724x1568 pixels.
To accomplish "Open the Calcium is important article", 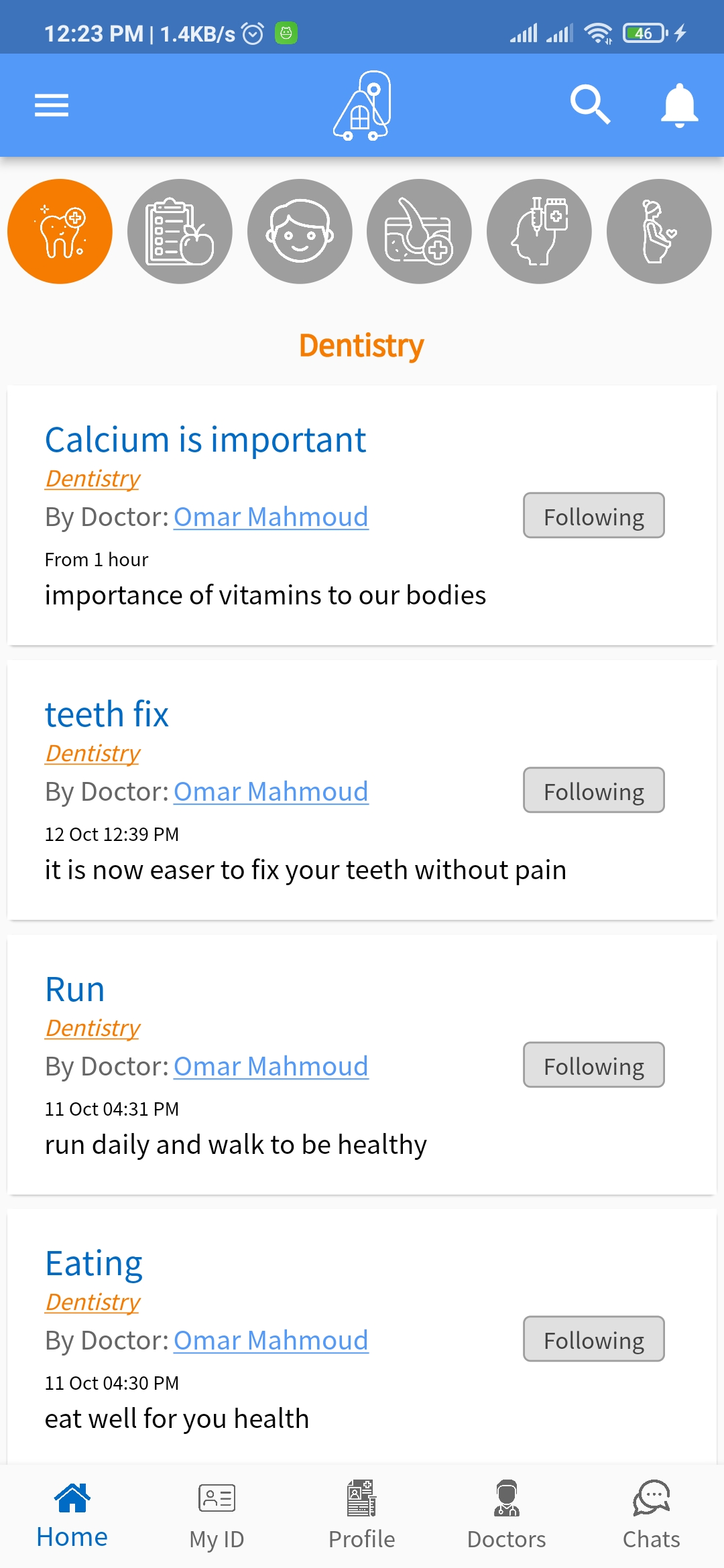I will coord(205,440).
